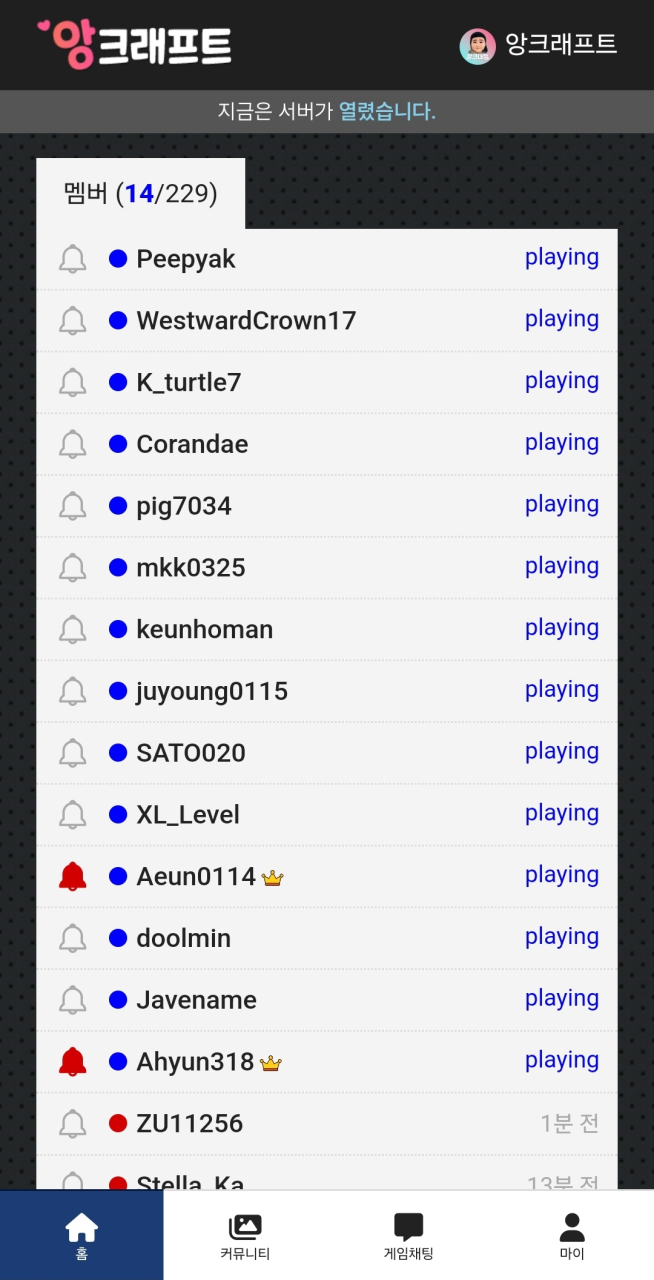Toggle the bell next to K_turtle7
Image resolution: width=654 pixels, height=1280 pixels.
(x=73, y=383)
